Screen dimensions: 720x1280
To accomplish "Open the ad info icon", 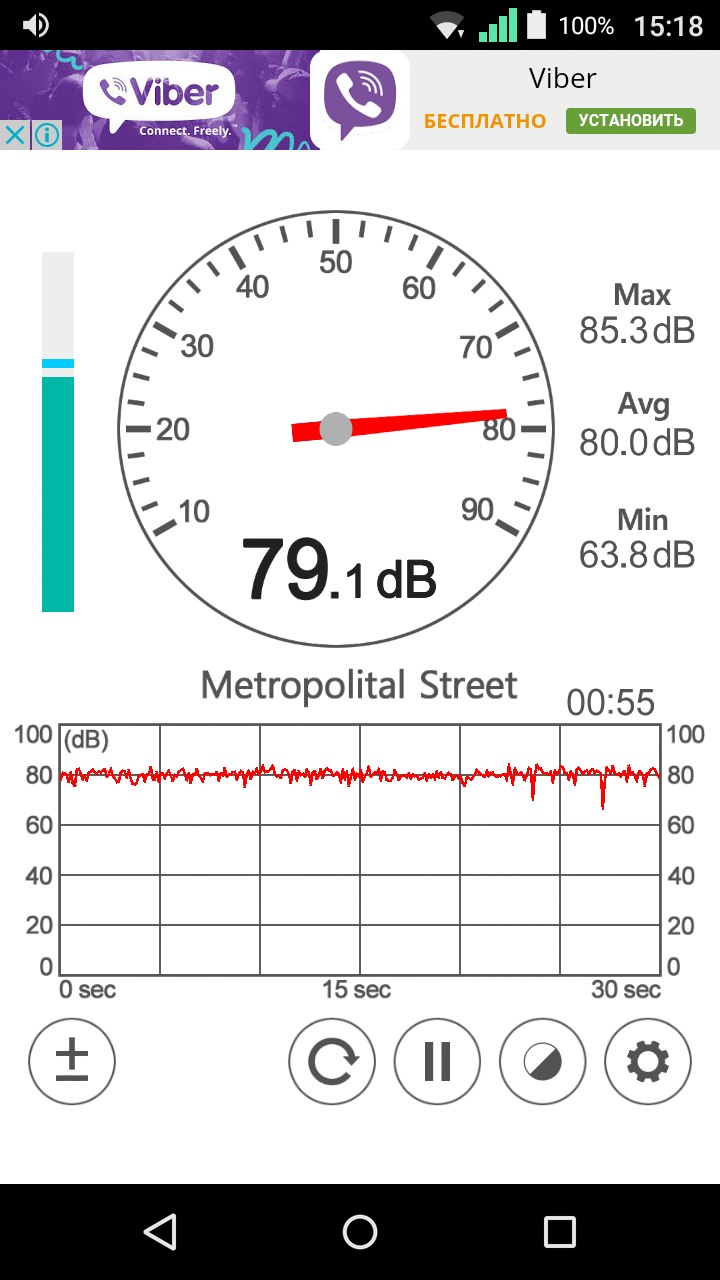I will click(47, 135).
